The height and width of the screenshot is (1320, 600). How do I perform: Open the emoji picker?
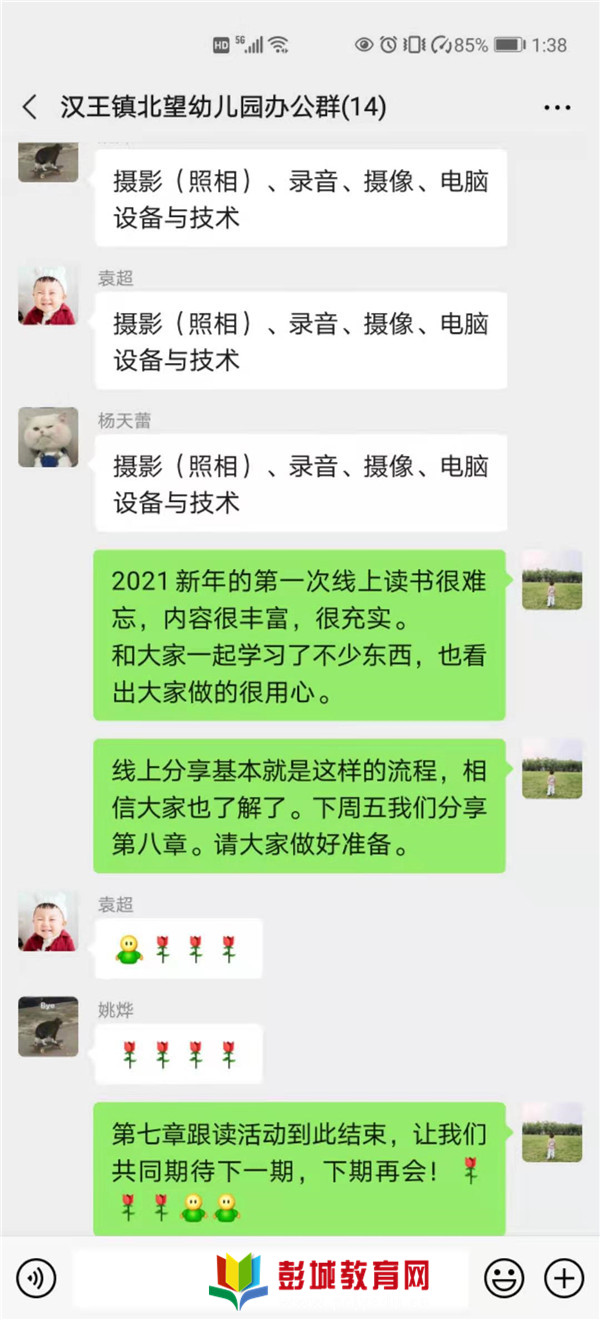pos(504,1277)
